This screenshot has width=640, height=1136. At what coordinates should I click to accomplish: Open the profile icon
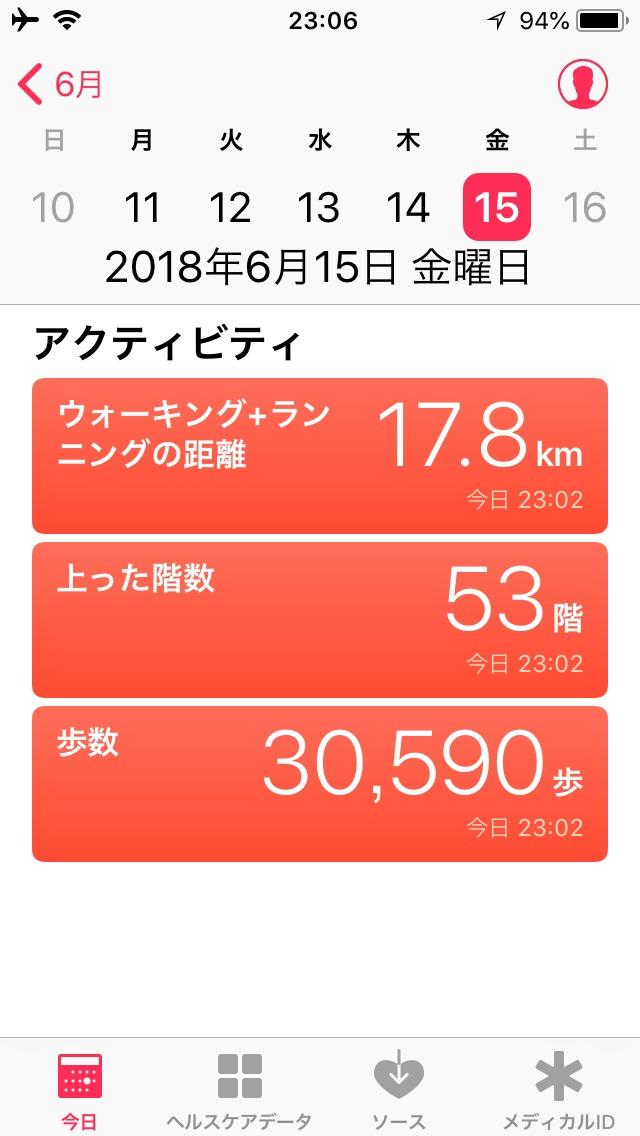tap(582, 85)
